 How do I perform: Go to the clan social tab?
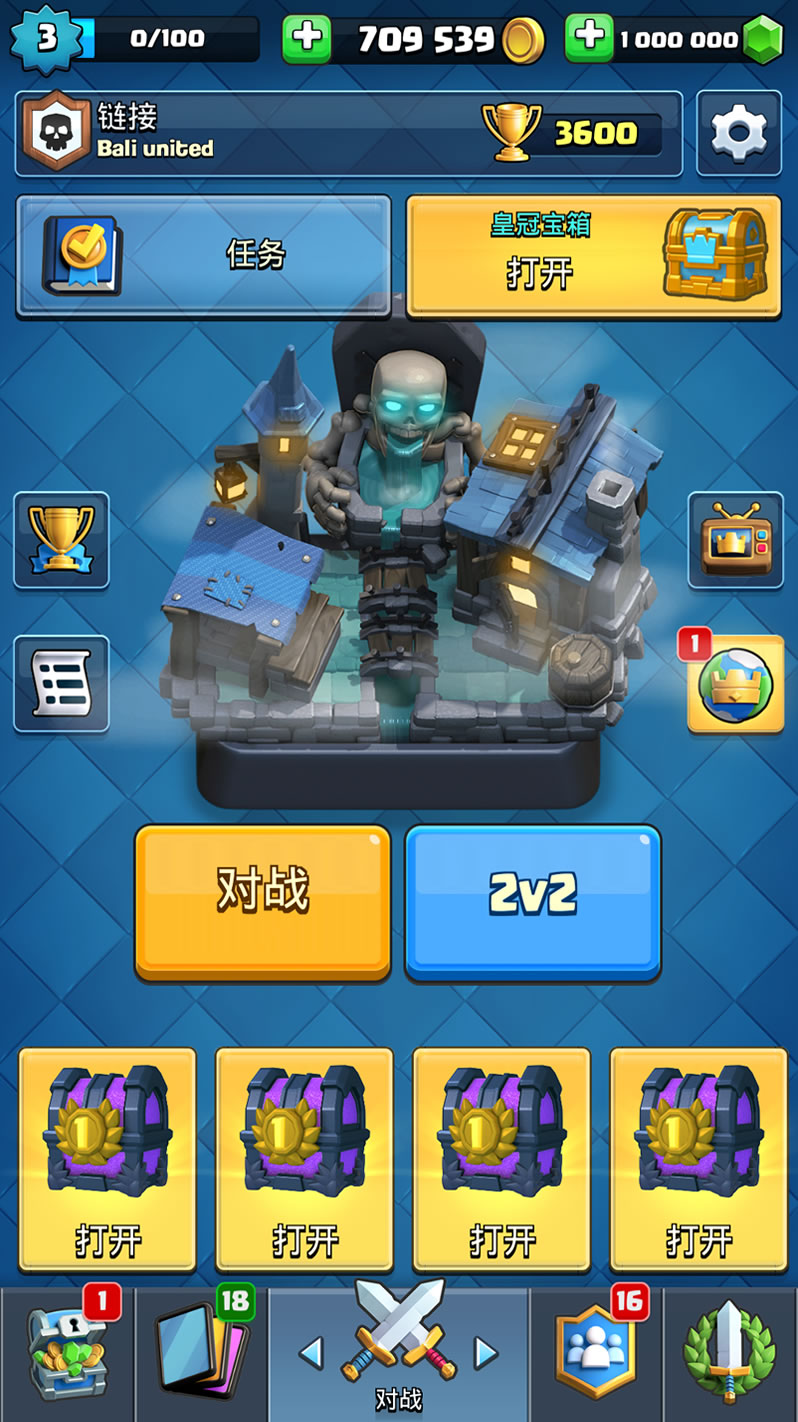pyautogui.click(x=596, y=1355)
